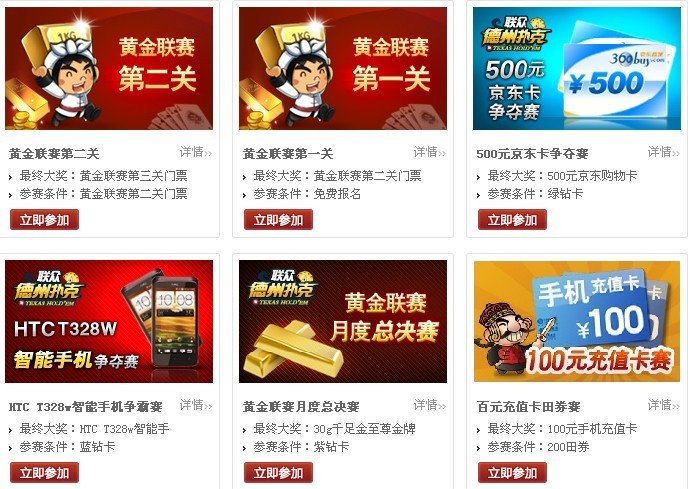Screen dimensions: 692x489
Task: View 详情 for HTC T328w智能手机争霸赛
Action: 195,405
